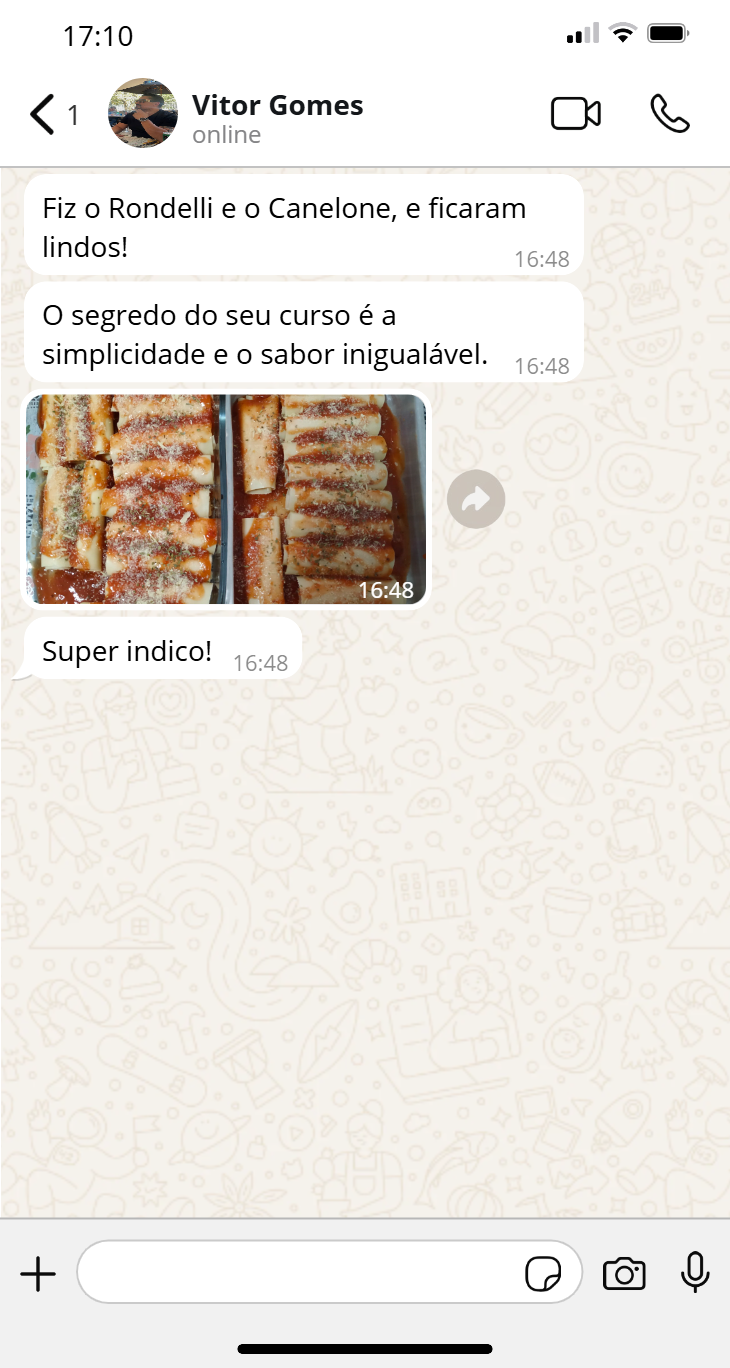Screen dimensions: 730x1368
Task: Open Vitor Gomes contact info
Action: [x=277, y=118]
